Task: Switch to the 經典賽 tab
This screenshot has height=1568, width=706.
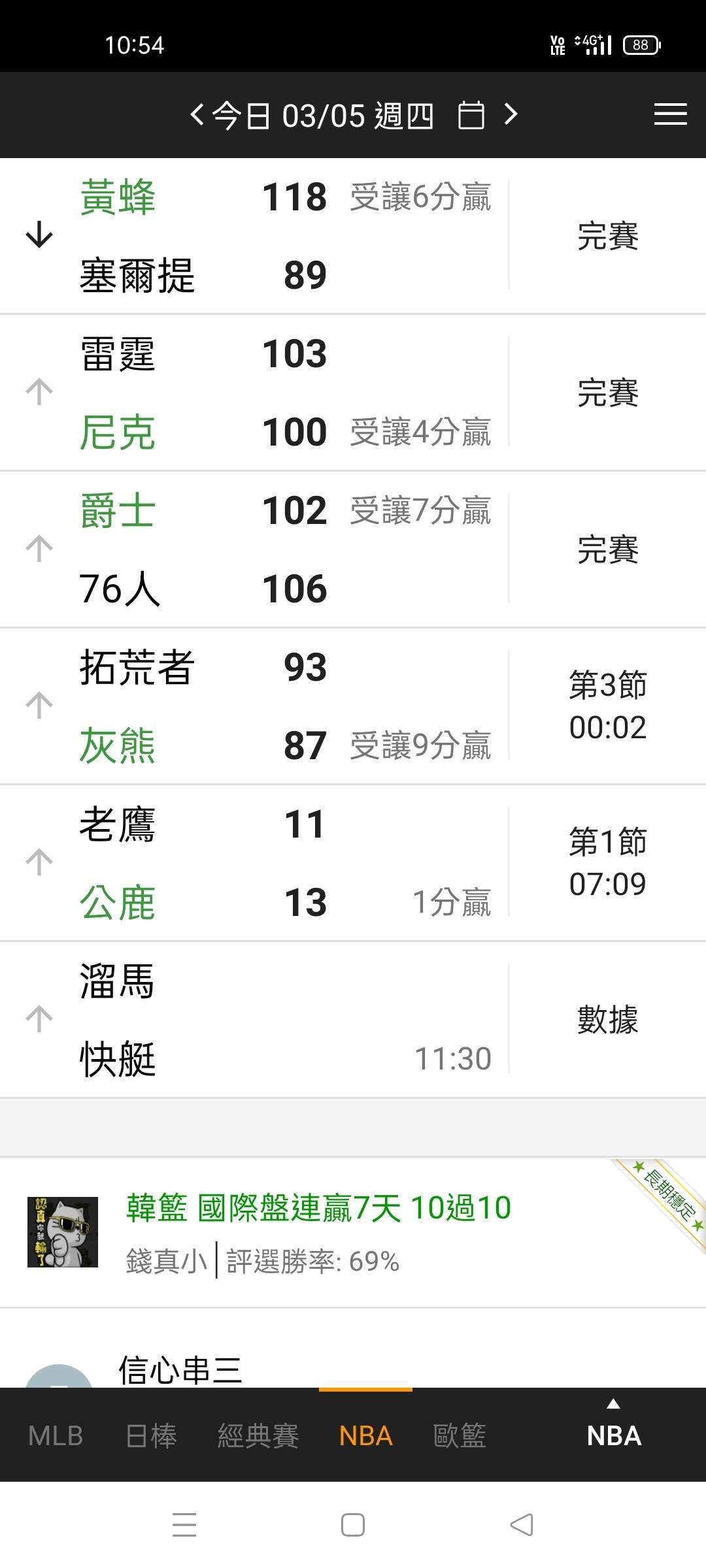Action: (x=258, y=1435)
